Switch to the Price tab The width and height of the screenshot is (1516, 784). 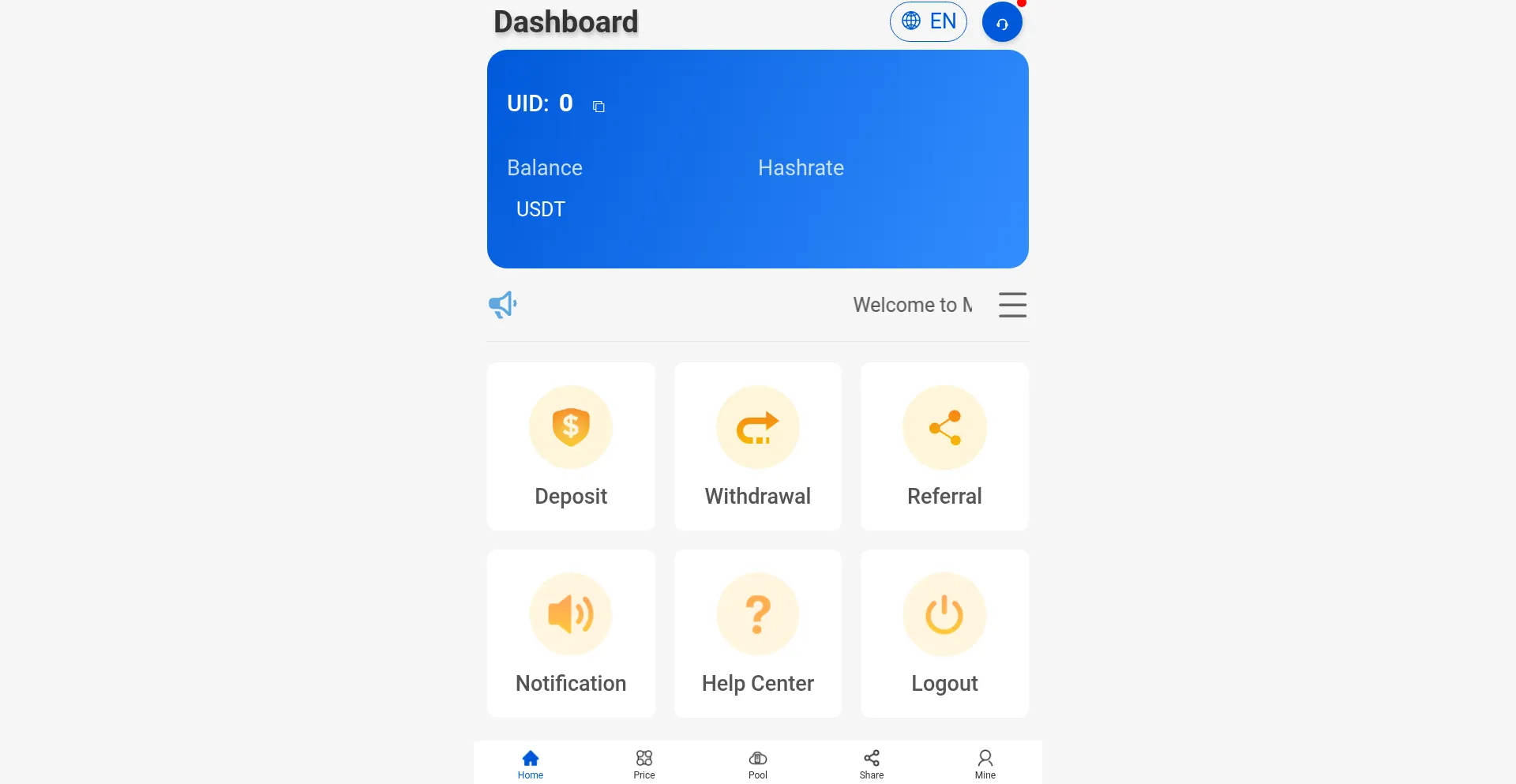644,763
